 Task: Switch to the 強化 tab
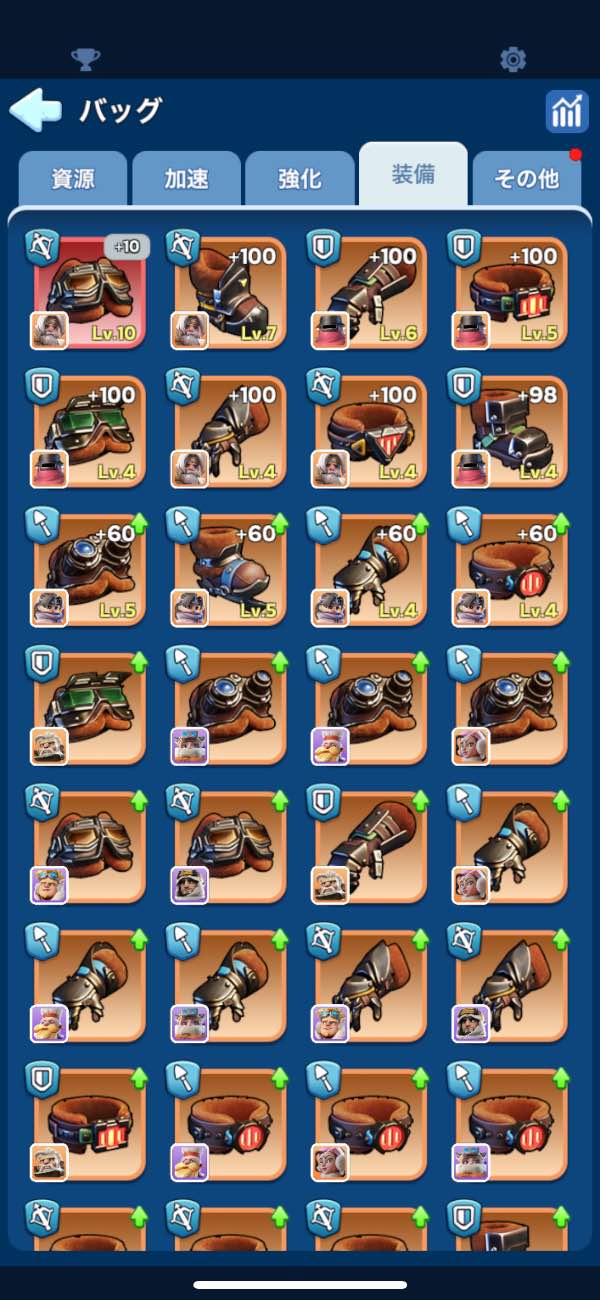click(x=299, y=179)
